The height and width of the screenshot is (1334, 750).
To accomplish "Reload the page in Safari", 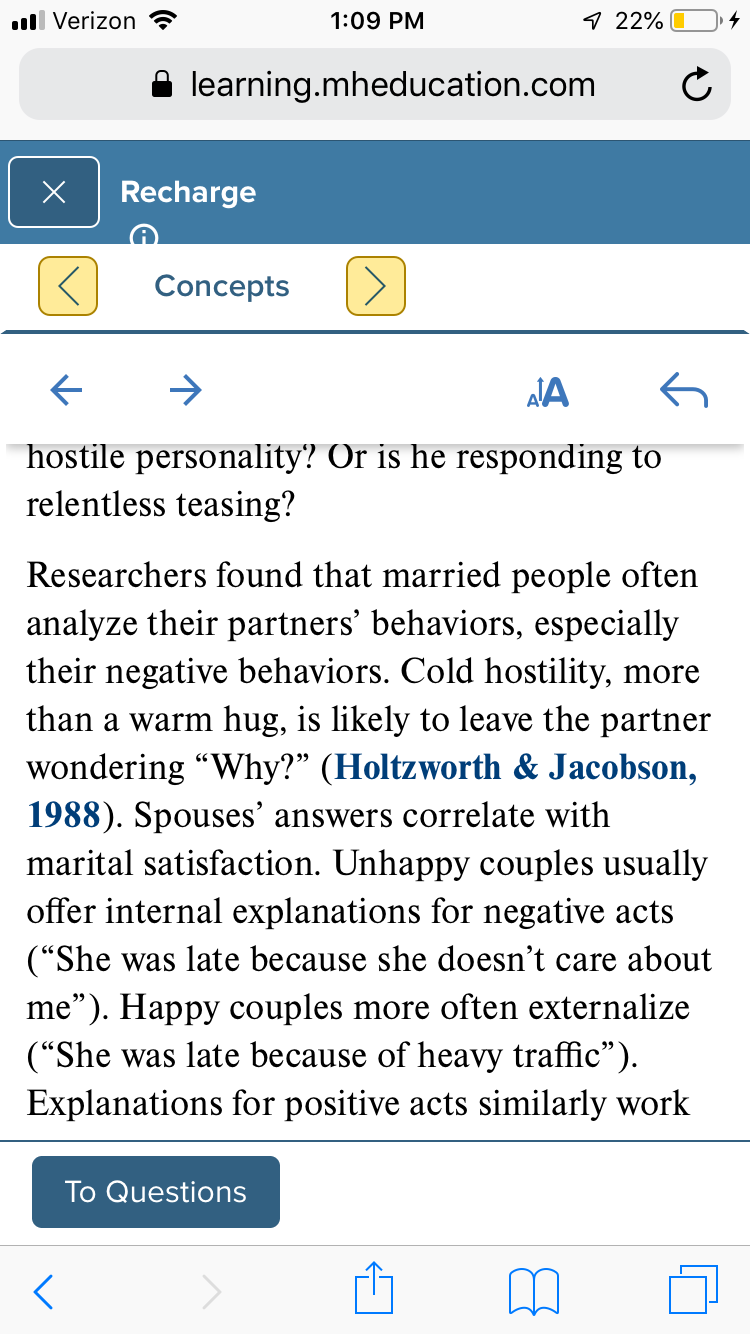I will click(x=697, y=86).
